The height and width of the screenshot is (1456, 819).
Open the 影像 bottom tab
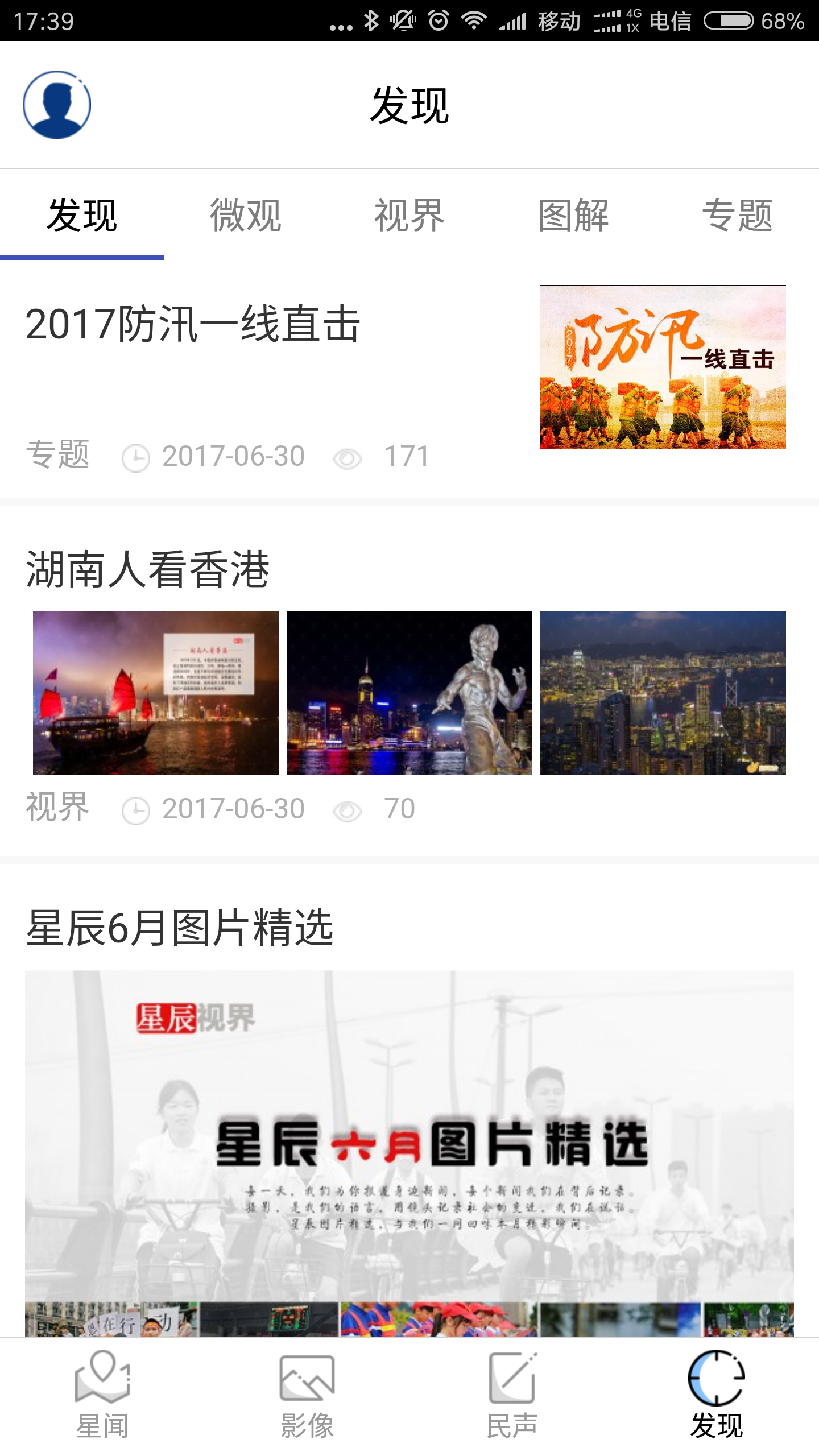[307, 1393]
